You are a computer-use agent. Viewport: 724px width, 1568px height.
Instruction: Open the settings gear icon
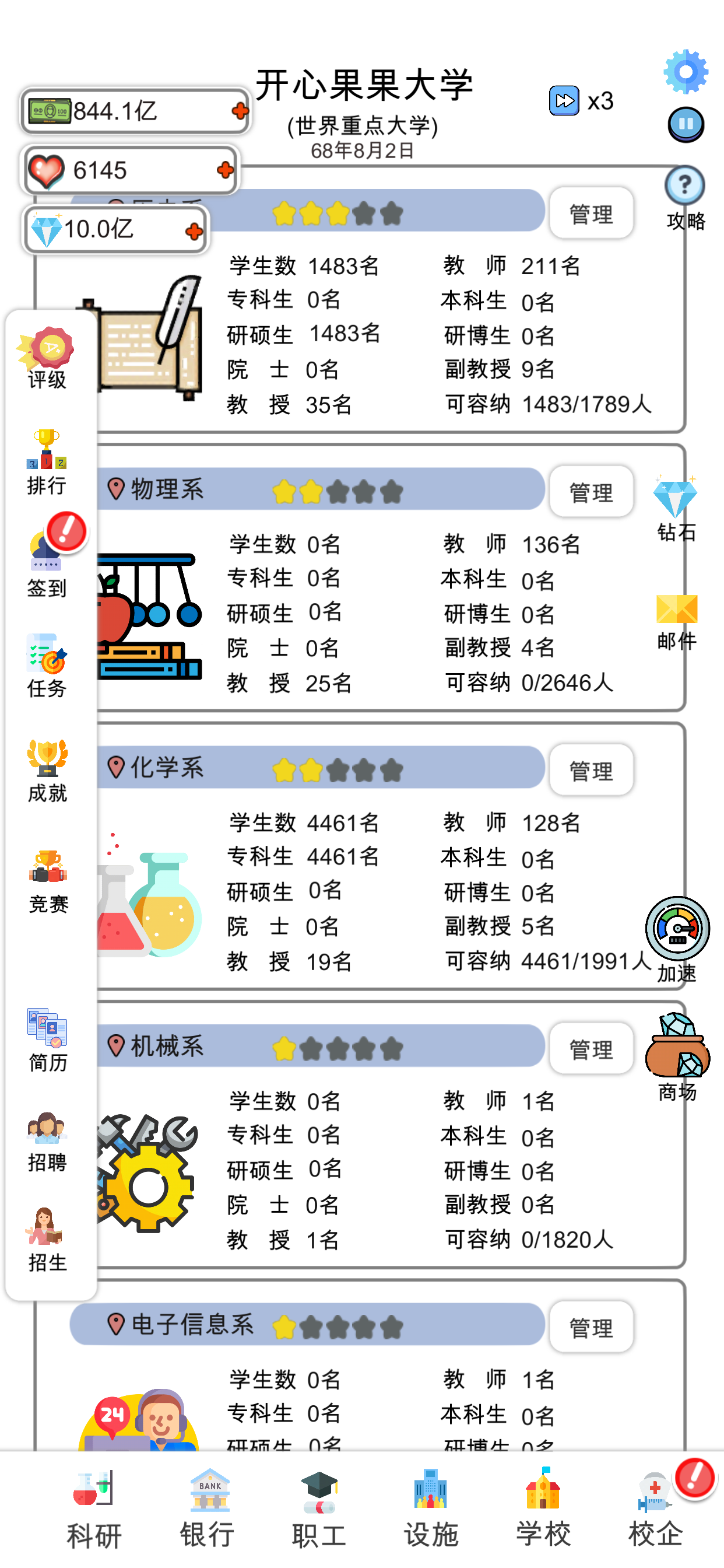[685, 72]
